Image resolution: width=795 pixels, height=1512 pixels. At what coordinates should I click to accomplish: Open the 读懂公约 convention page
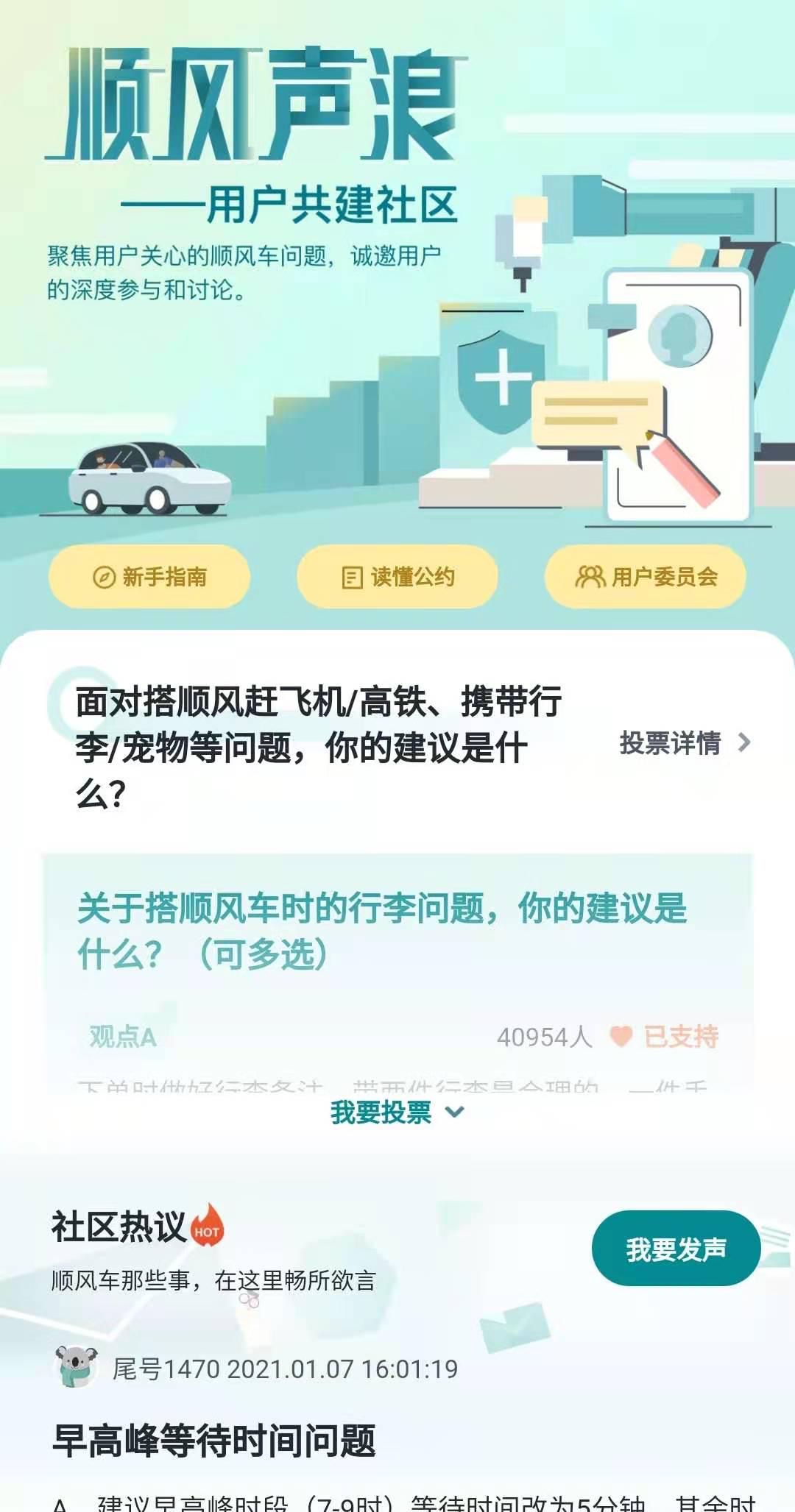(397, 577)
